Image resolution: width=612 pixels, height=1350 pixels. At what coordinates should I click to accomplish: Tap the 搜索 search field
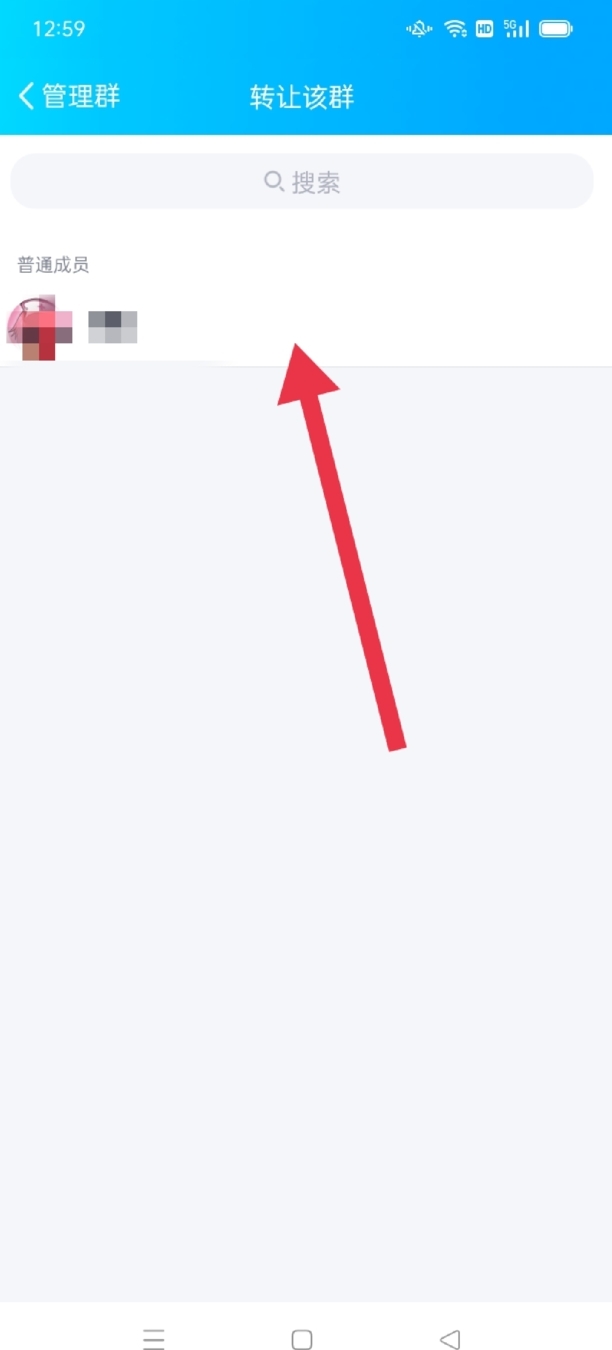tap(302, 181)
